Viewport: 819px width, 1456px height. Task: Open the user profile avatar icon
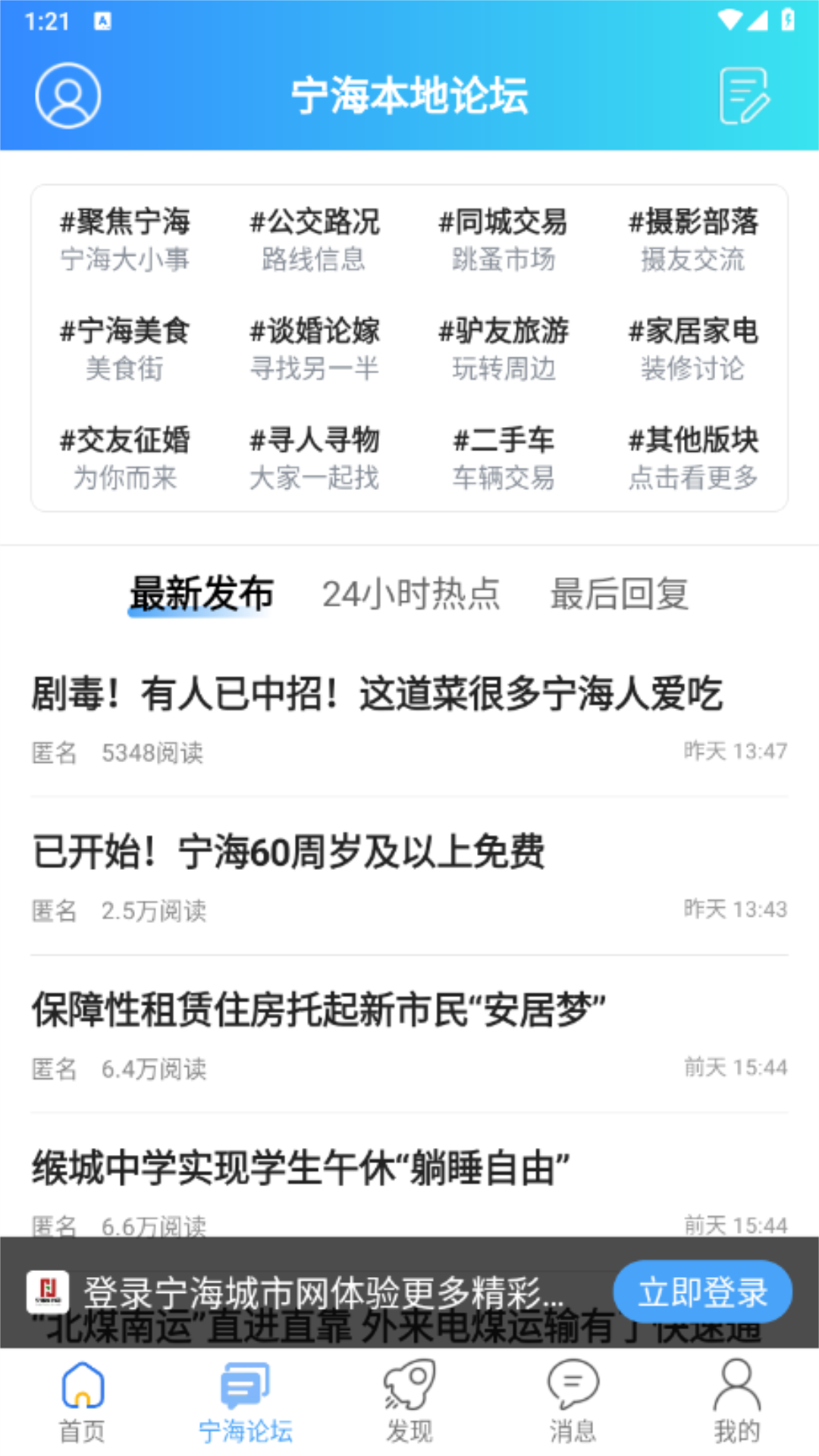(68, 96)
